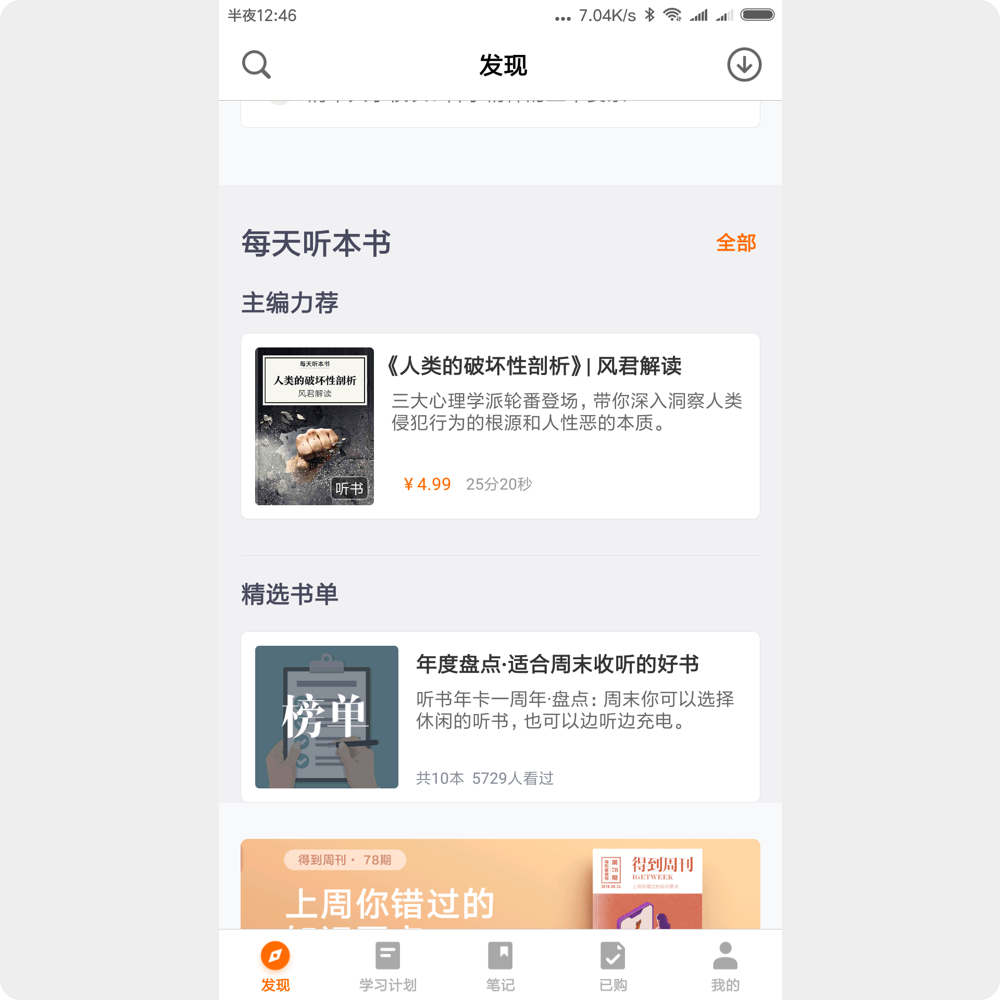The width and height of the screenshot is (1000, 1000).
Task: Open the search icon
Action: click(x=256, y=65)
